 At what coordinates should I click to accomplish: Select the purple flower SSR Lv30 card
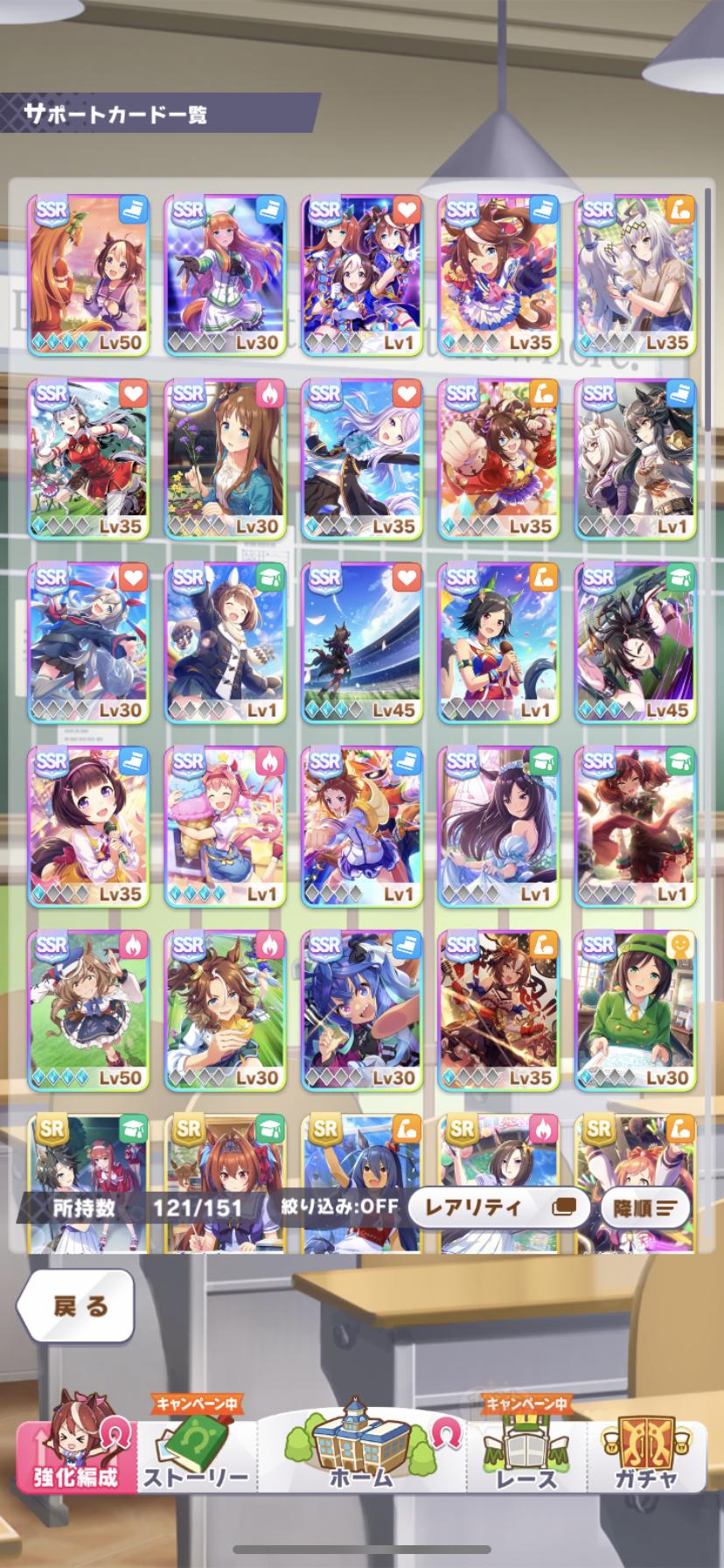[x=226, y=458]
